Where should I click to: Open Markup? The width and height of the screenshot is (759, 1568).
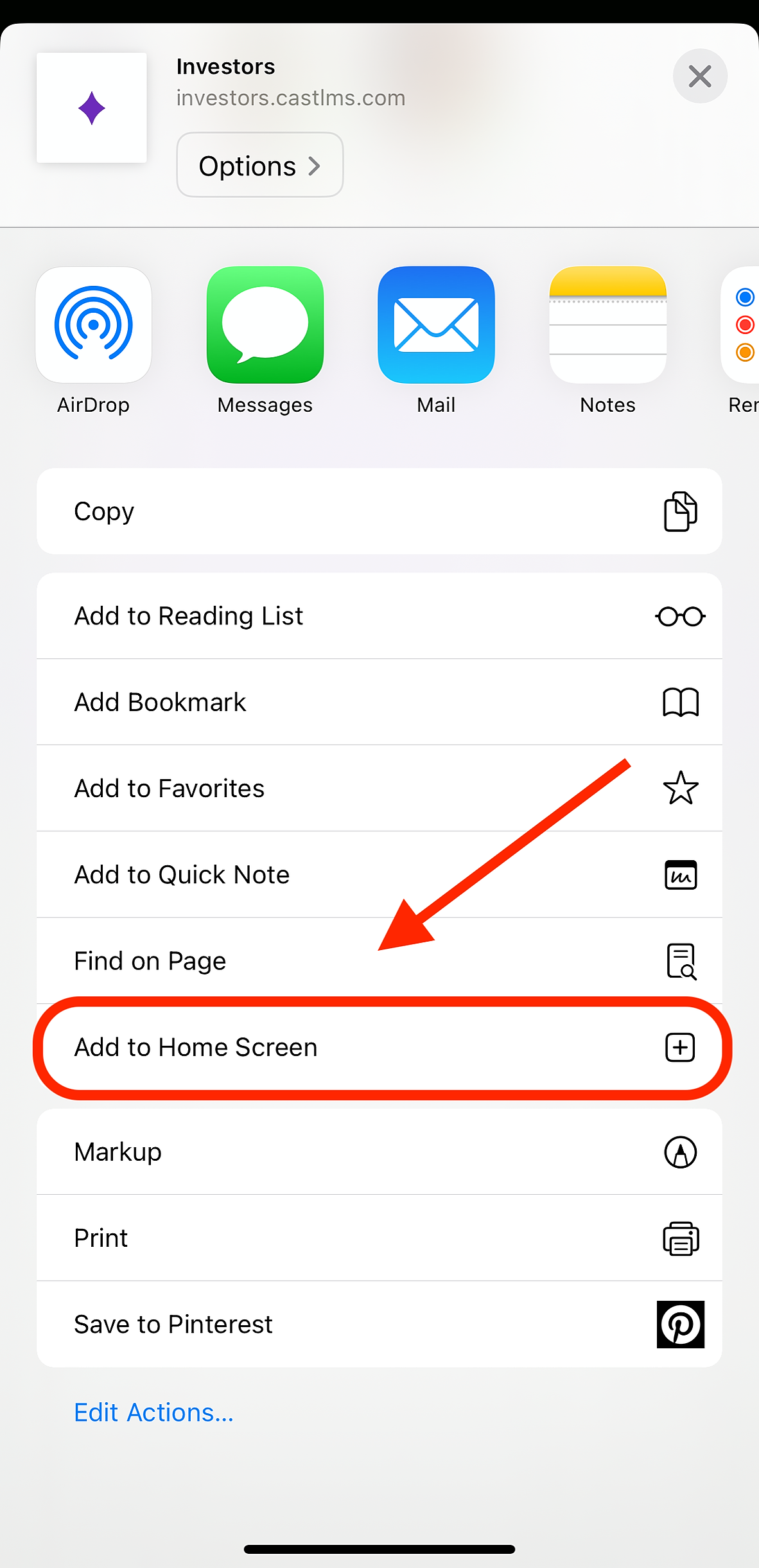[x=379, y=1152]
